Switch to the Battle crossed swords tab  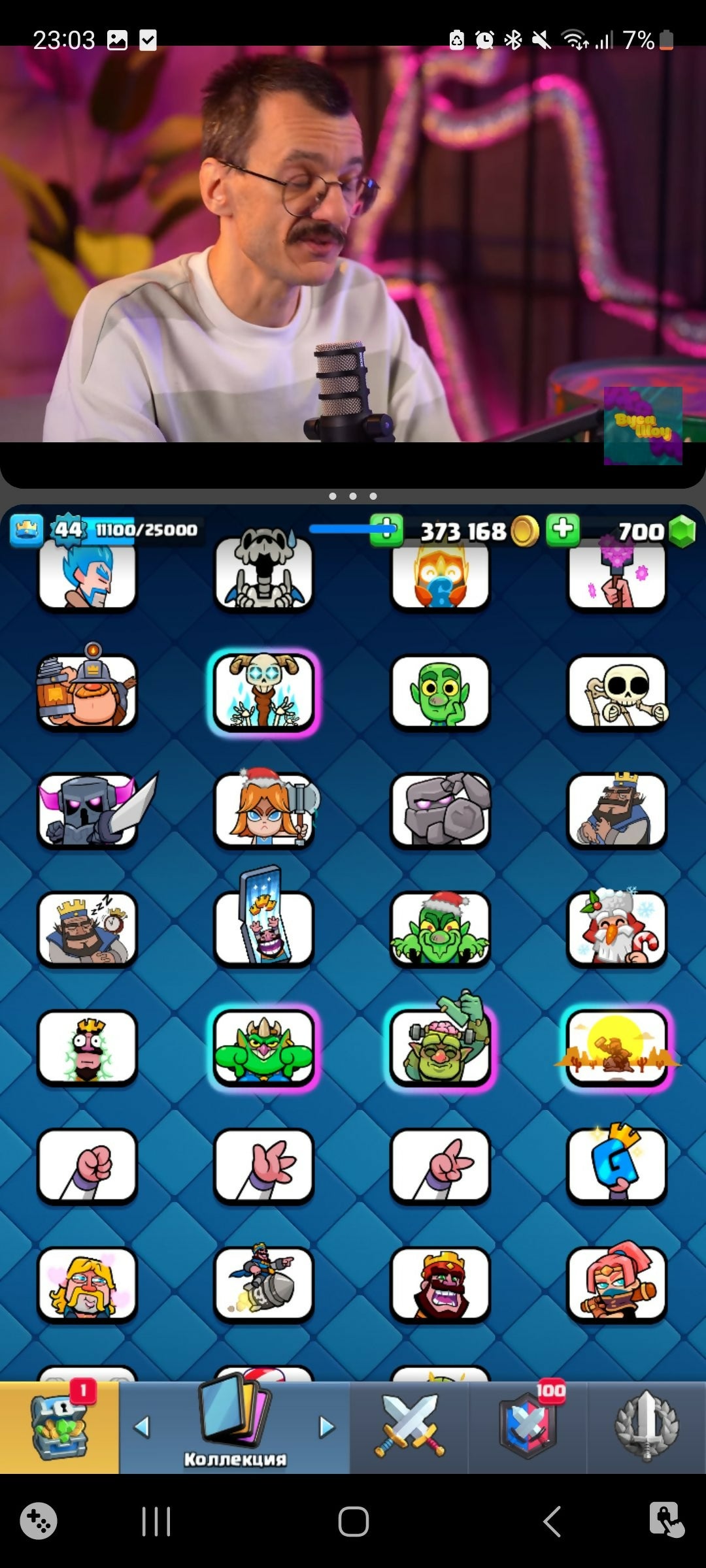point(409,1428)
